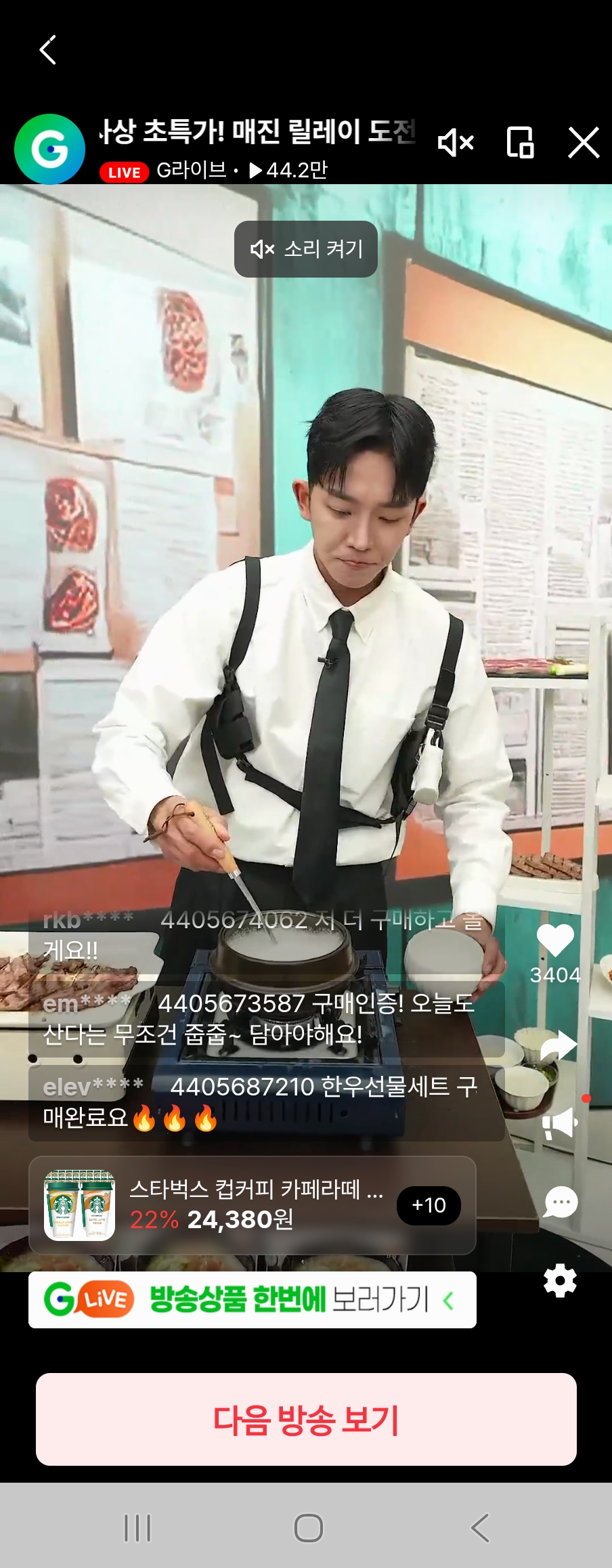This screenshot has width=612, height=1568.
Task: Unmute sound with the header speaker icon
Action: (x=456, y=143)
